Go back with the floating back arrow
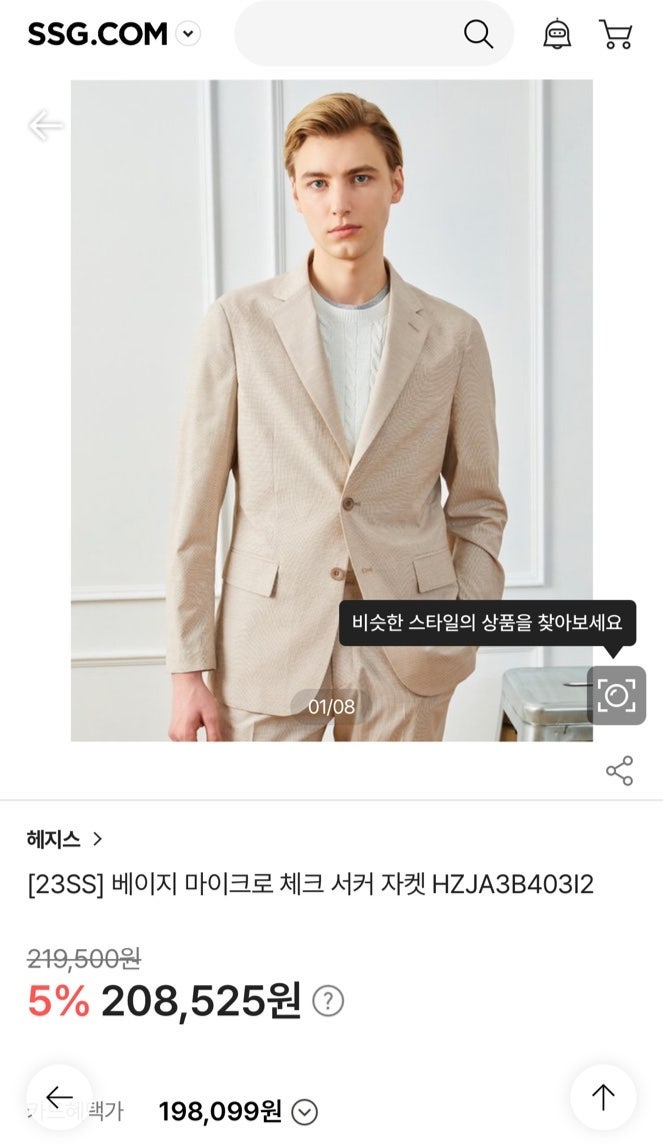 [x=59, y=1097]
